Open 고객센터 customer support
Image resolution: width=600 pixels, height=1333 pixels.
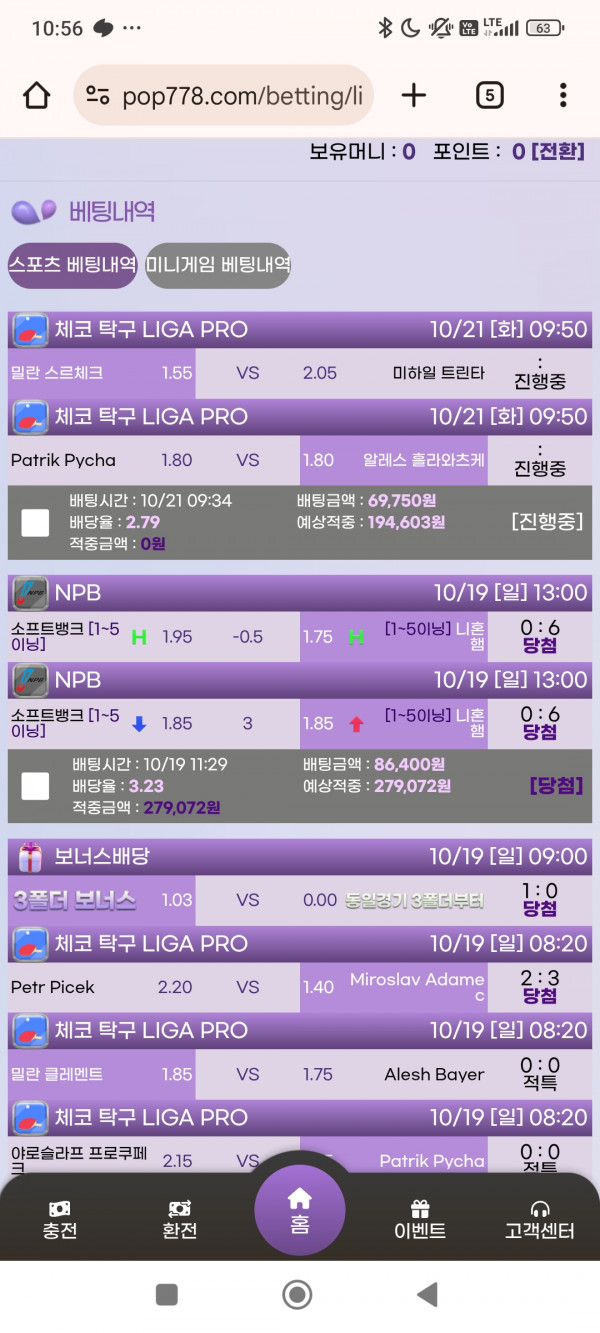[540, 1220]
